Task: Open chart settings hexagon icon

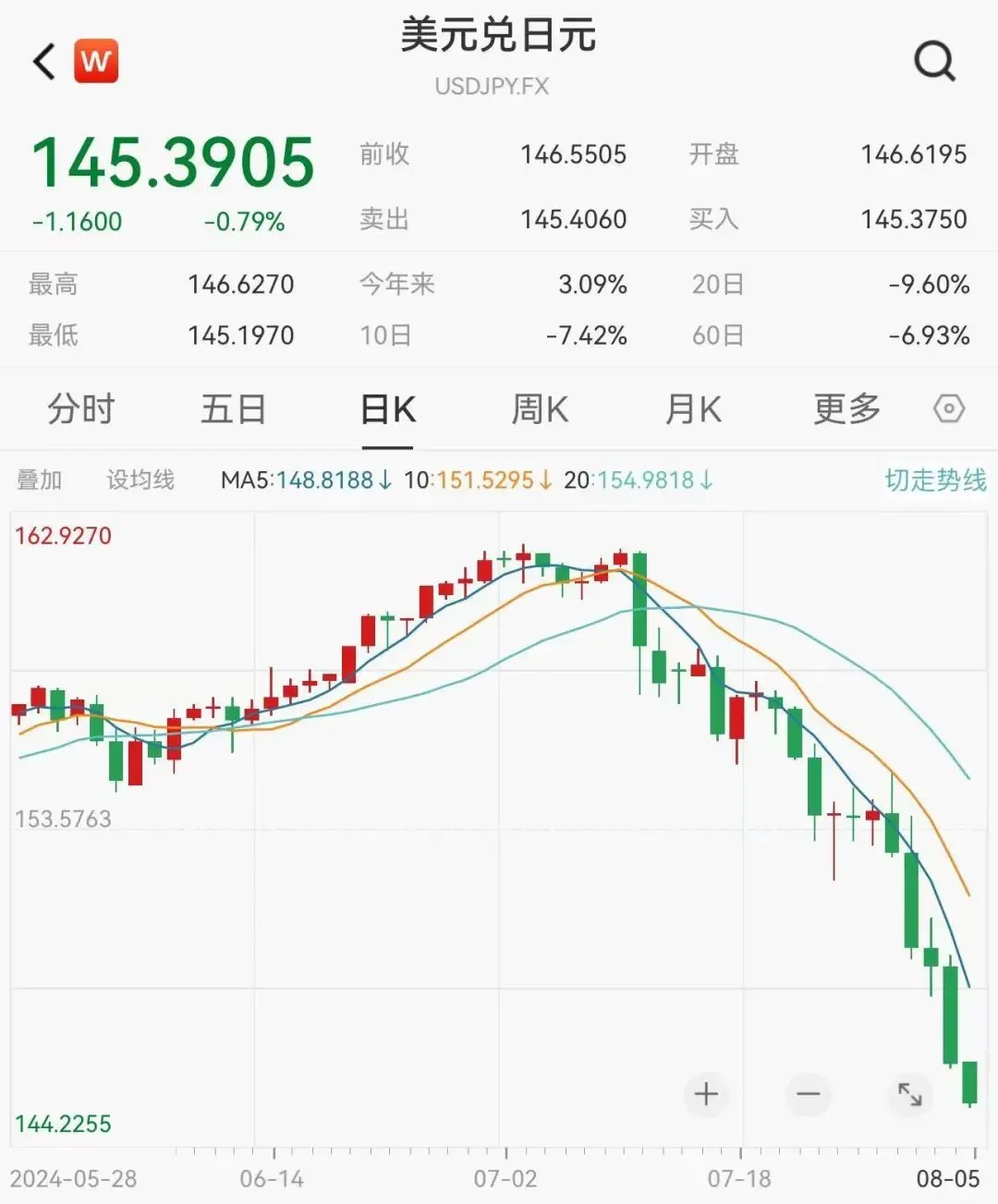Action: tap(949, 408)
